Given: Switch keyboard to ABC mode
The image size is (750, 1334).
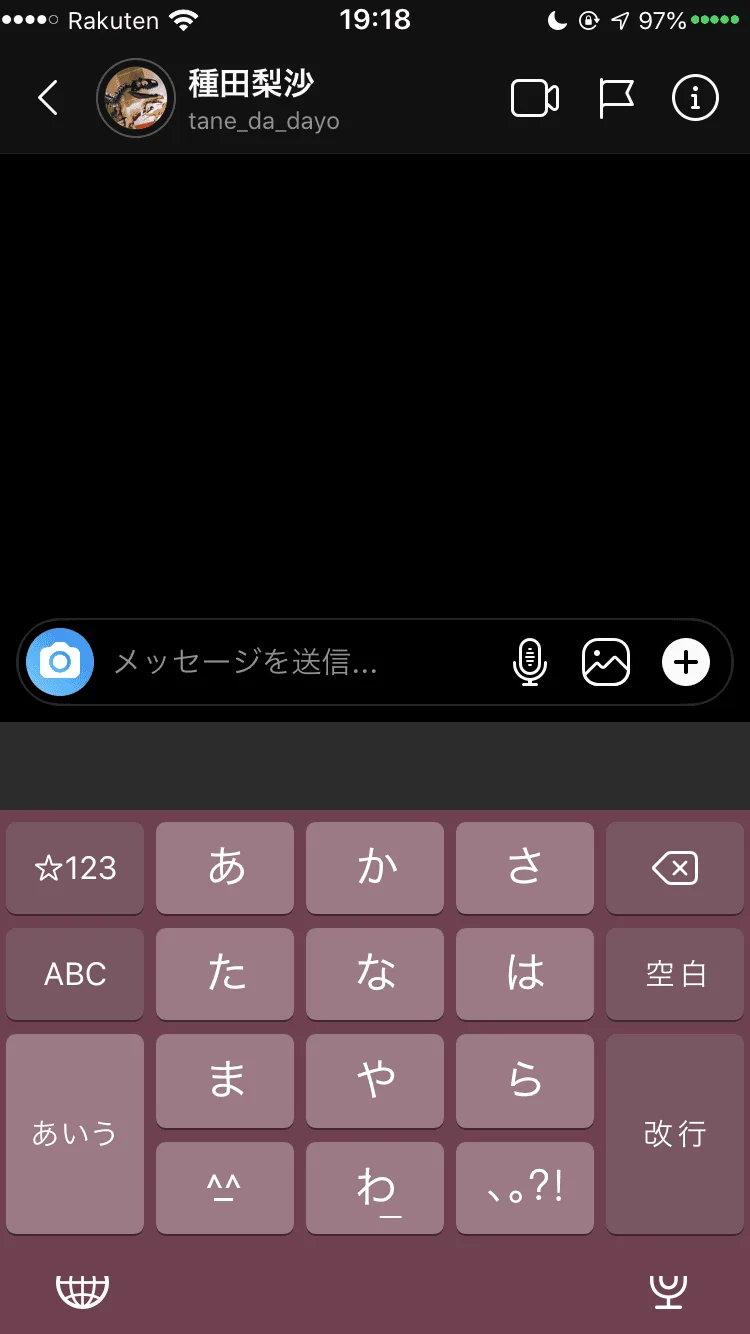Looking at the screenshot, I should (75, 974).
